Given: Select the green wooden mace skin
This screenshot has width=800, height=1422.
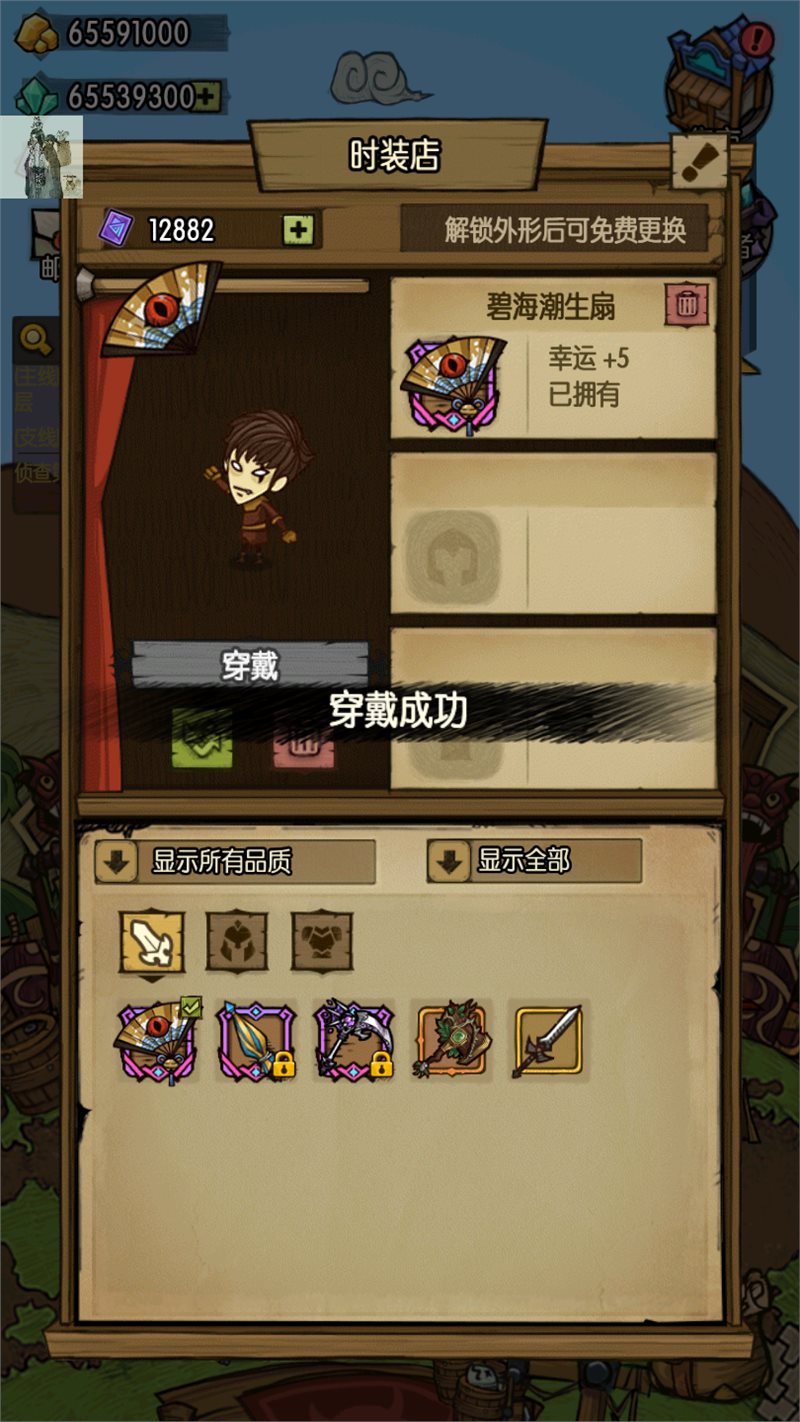Looking at the screenshot, I should (x=451, y=1041).
